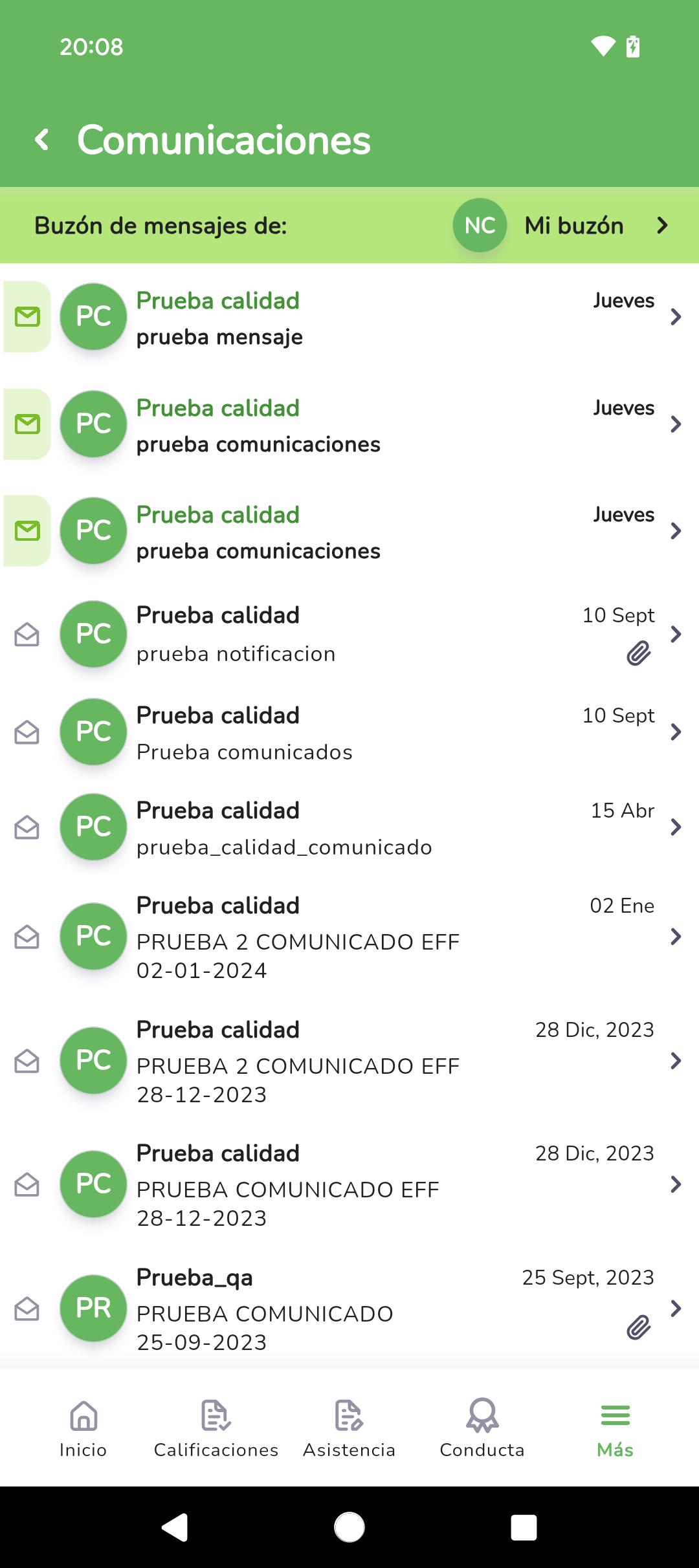
Task: Go back from Comunicaciones screen
Action: point(42,139)
